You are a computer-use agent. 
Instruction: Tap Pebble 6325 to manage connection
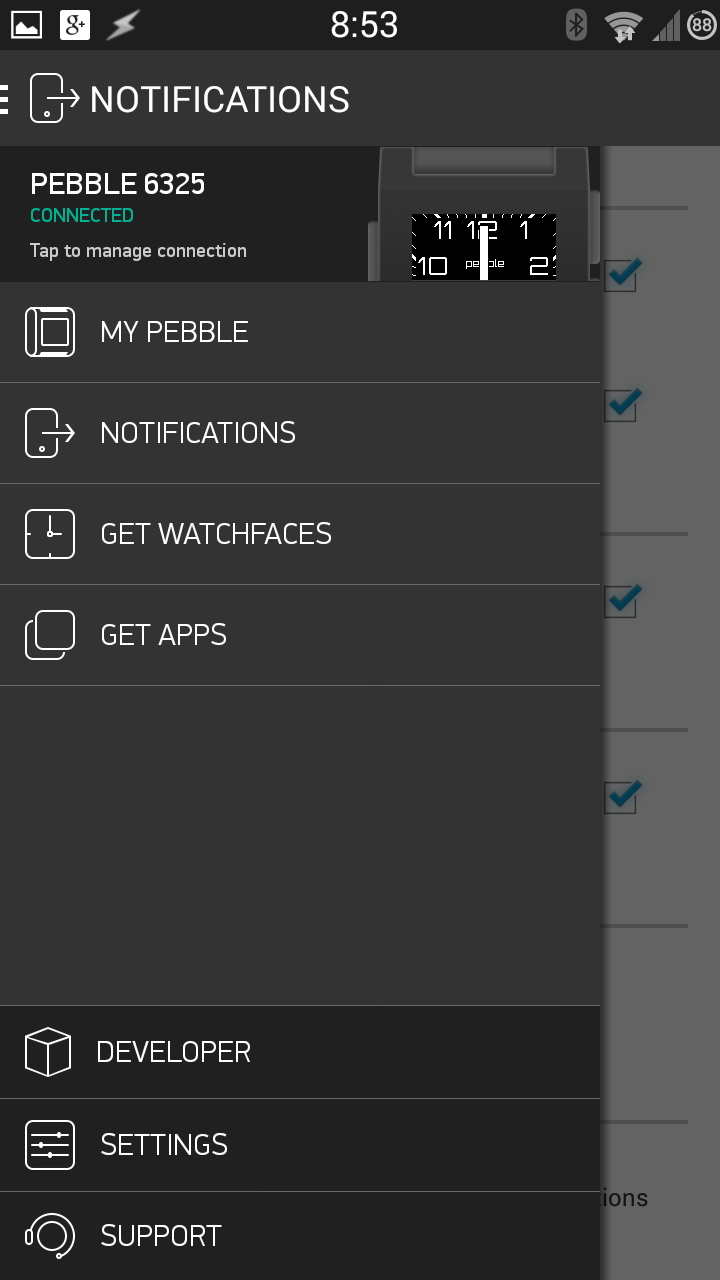click(x=300, y=214)
